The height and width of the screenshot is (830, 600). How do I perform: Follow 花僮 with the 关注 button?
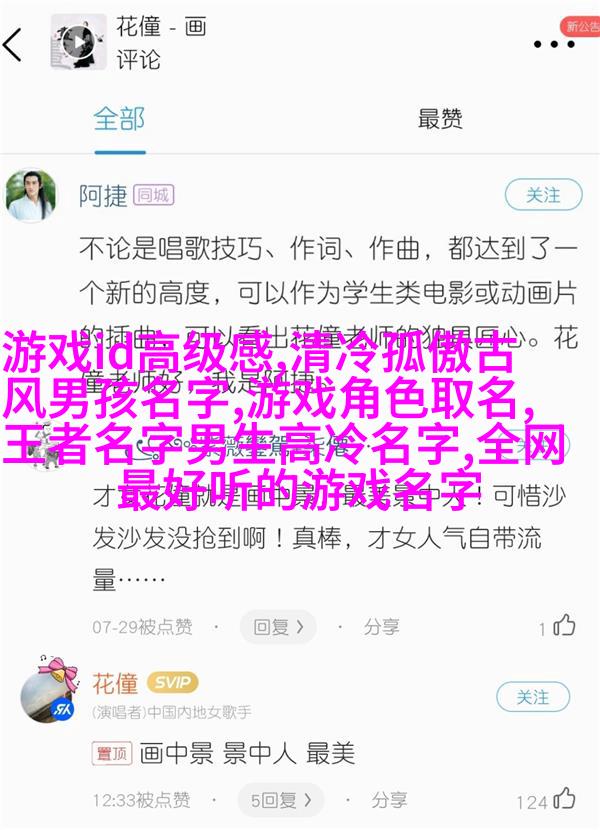(x=533, y=696)
